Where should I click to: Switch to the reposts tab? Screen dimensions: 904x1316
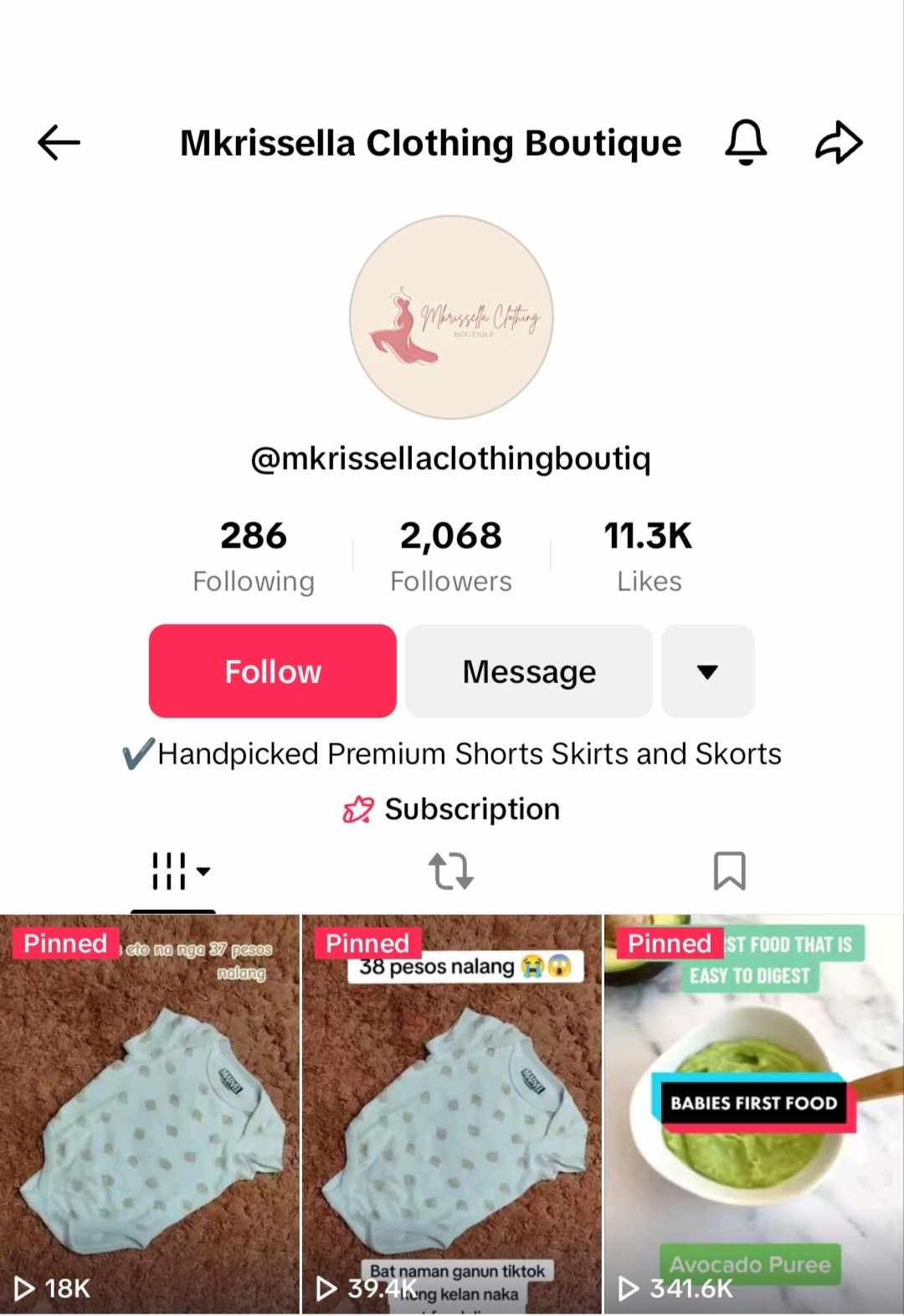pyautogui.click(x=451, y=871)
